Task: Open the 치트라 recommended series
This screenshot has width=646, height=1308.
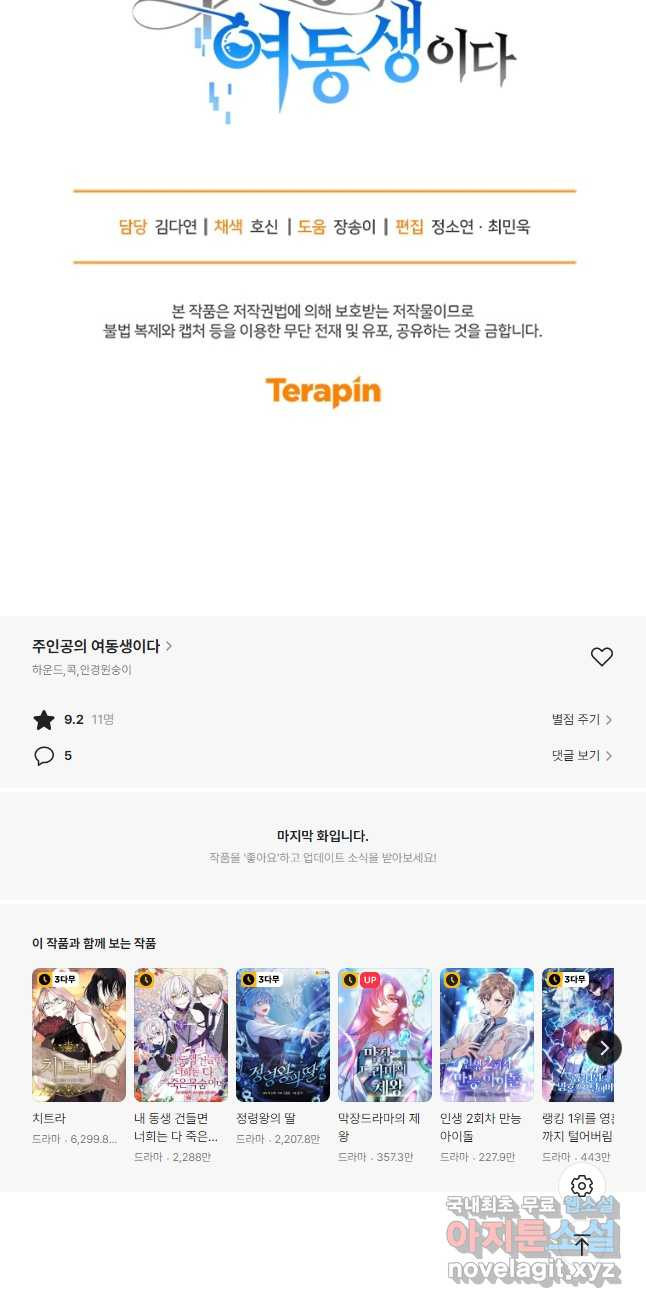Action: click(79, 1056)
